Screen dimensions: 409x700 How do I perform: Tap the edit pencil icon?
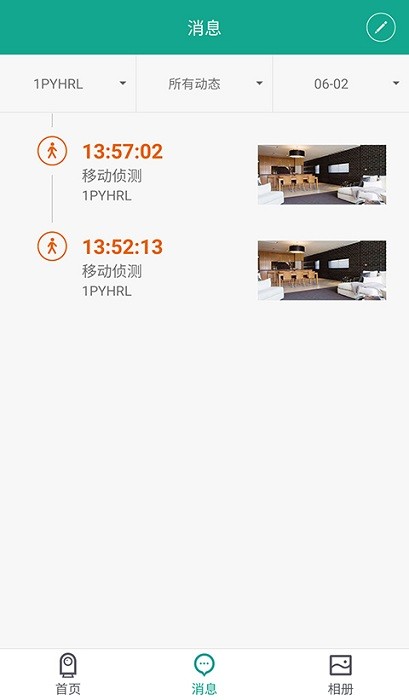click(x=380, y=28)
